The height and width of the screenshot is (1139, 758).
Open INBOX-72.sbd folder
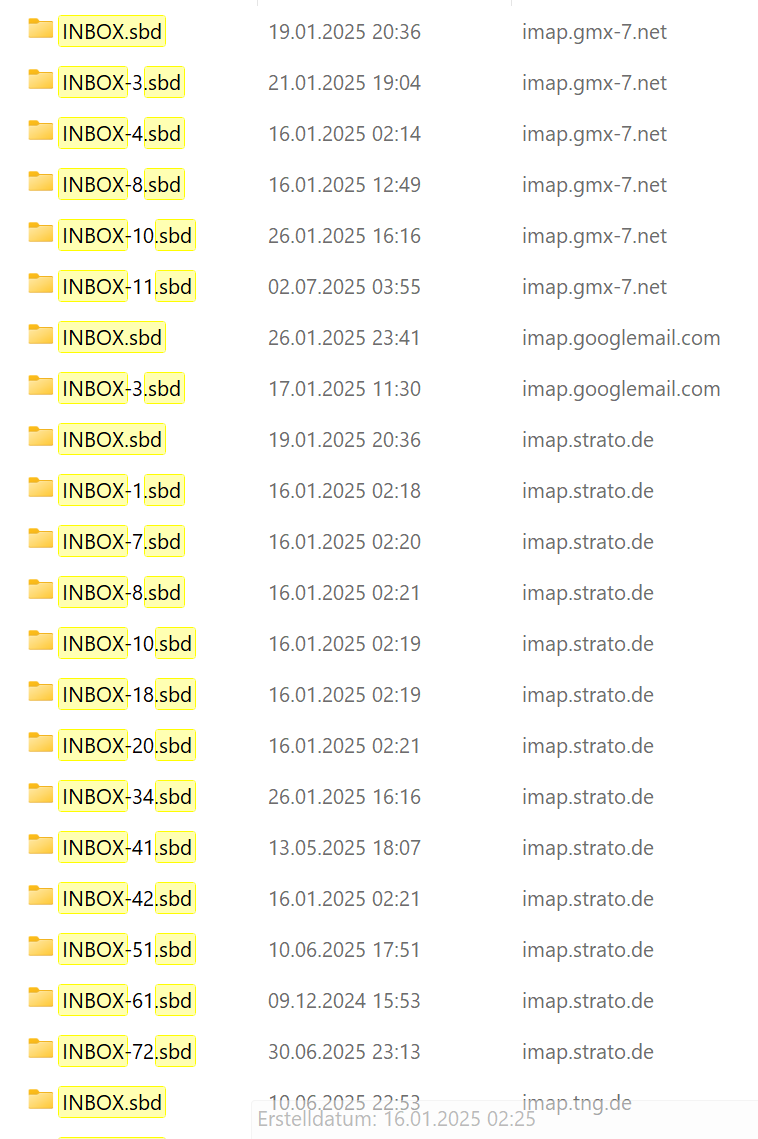click(126, 1052)
